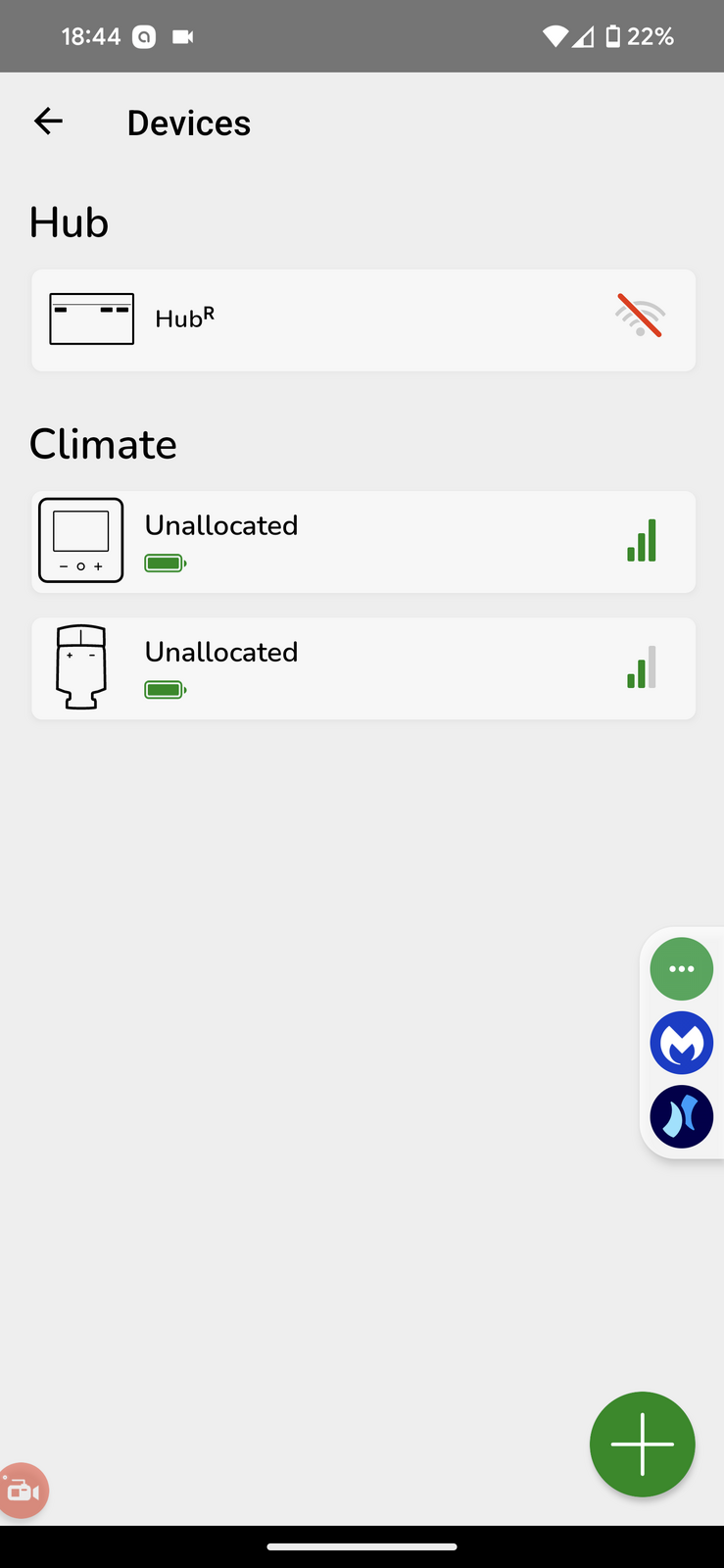Tap the green three-dots floating bubble
This screenshot has width=724, height=1568.
[681, 969]
